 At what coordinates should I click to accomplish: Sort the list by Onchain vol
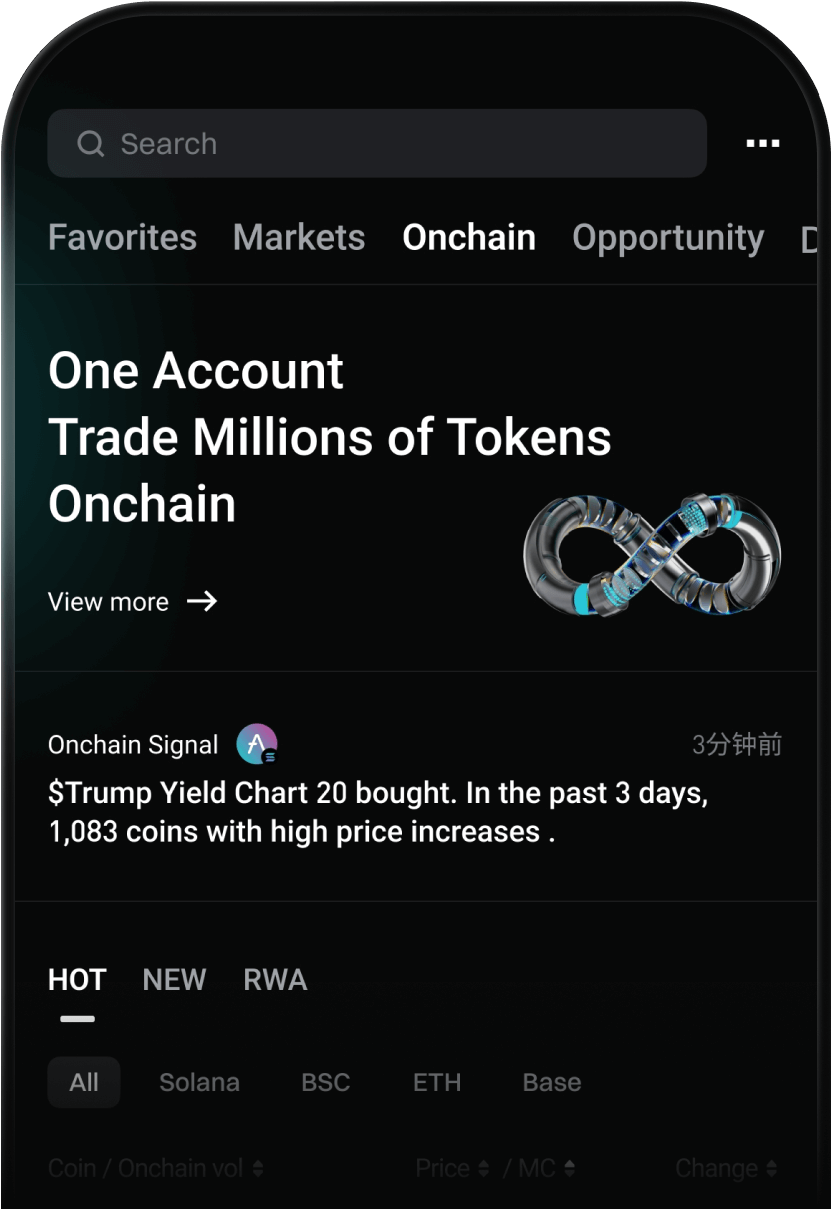(190, 1168)
